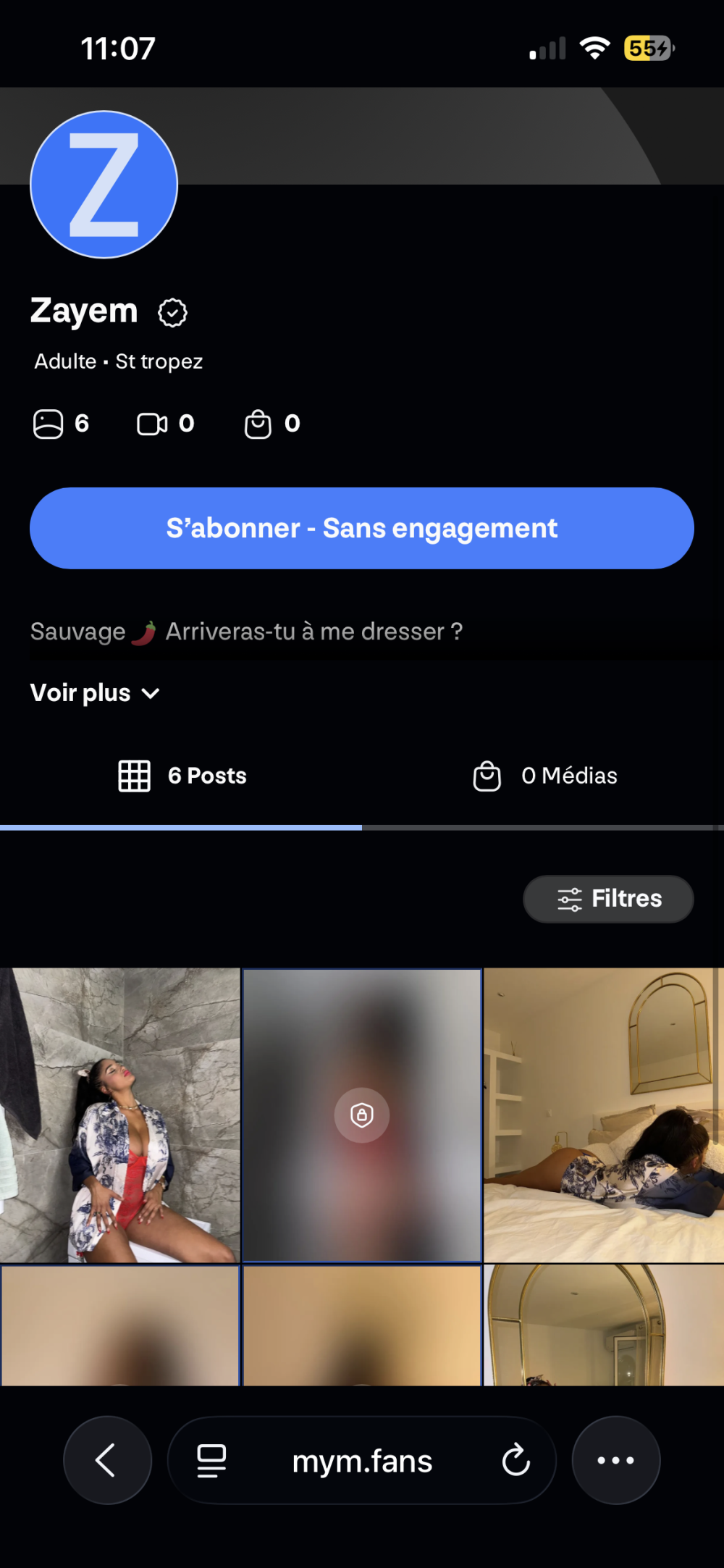Open the page reader options icon

point(211,1460)
